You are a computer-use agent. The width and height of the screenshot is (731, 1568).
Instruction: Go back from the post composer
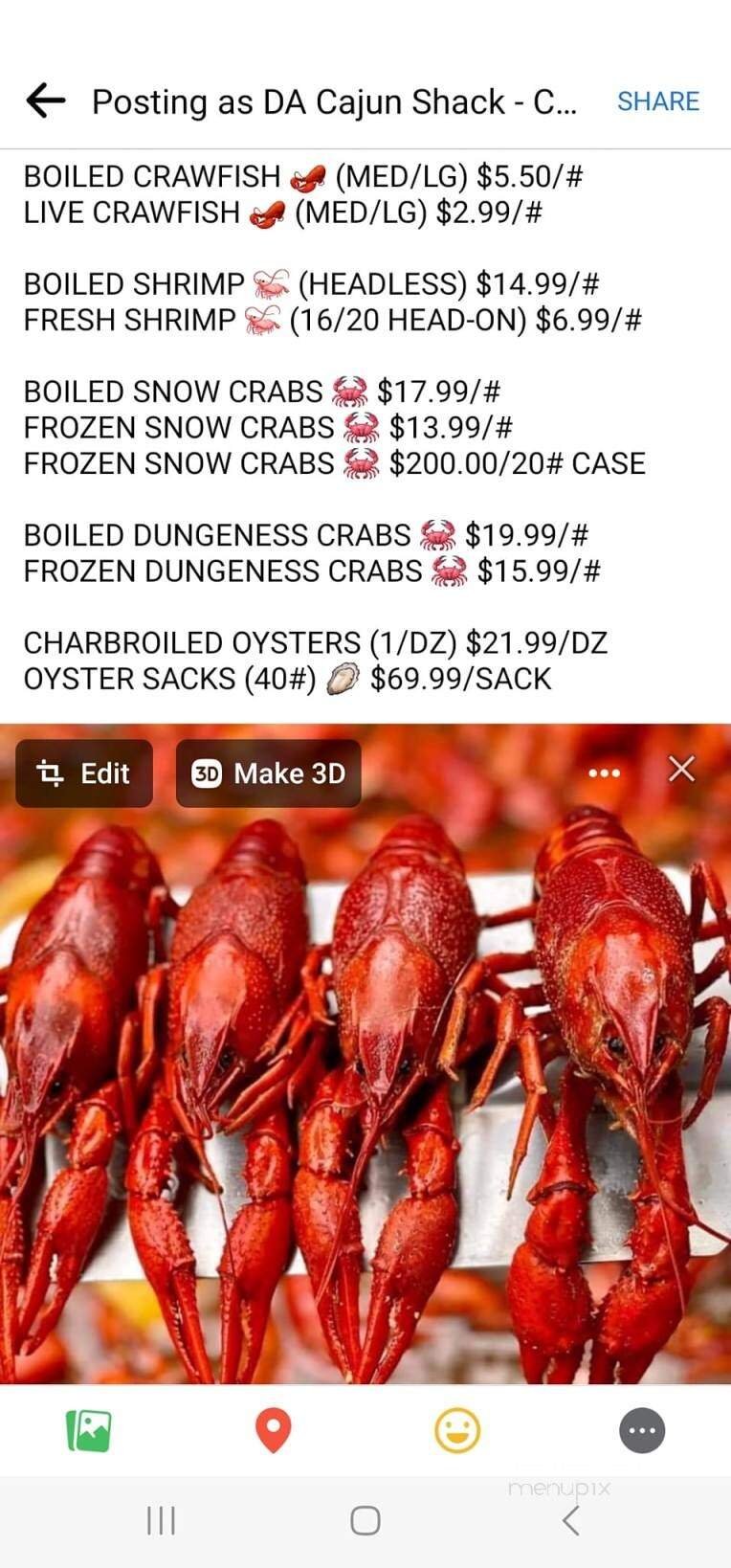(46, 101)
